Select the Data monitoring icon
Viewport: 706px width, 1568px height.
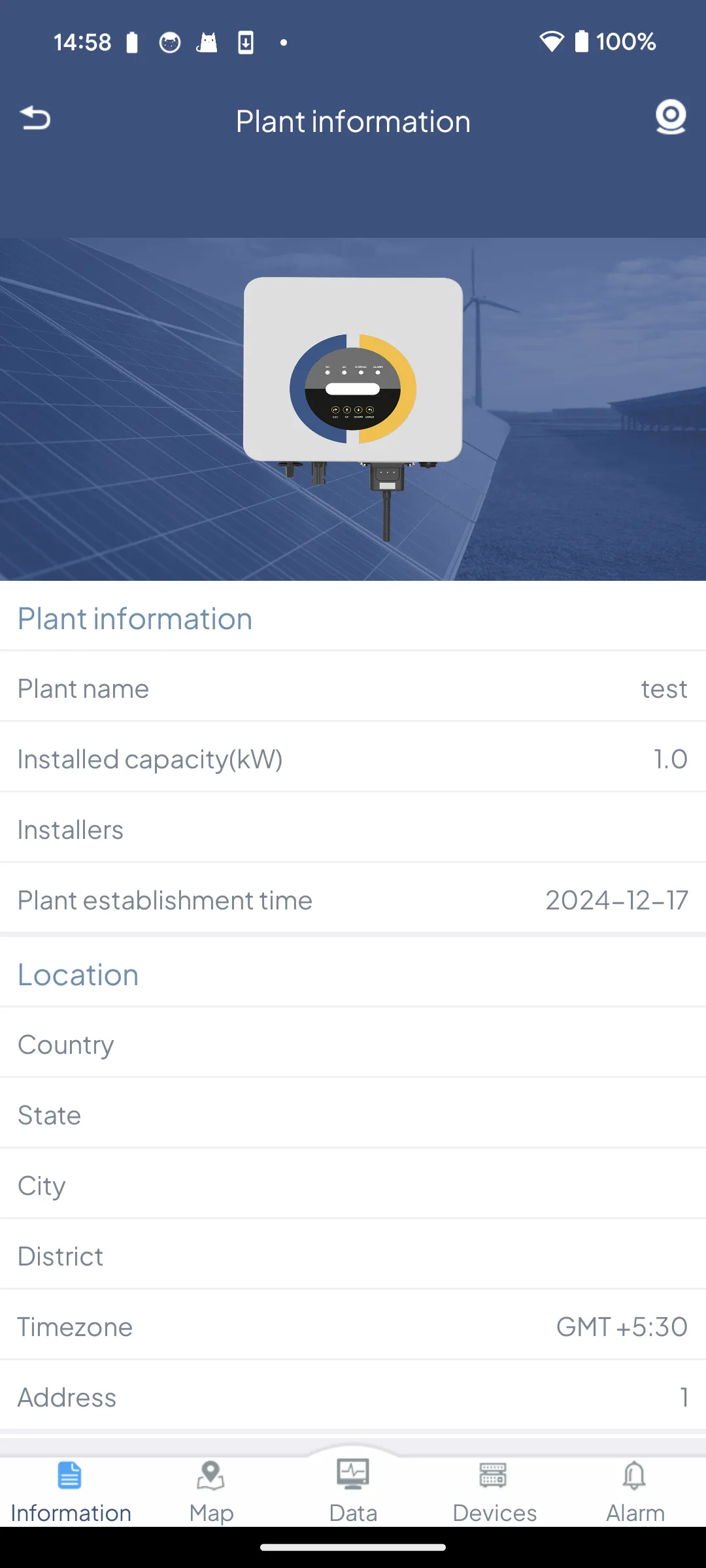pyautogui.click(x=353, y=1474)
